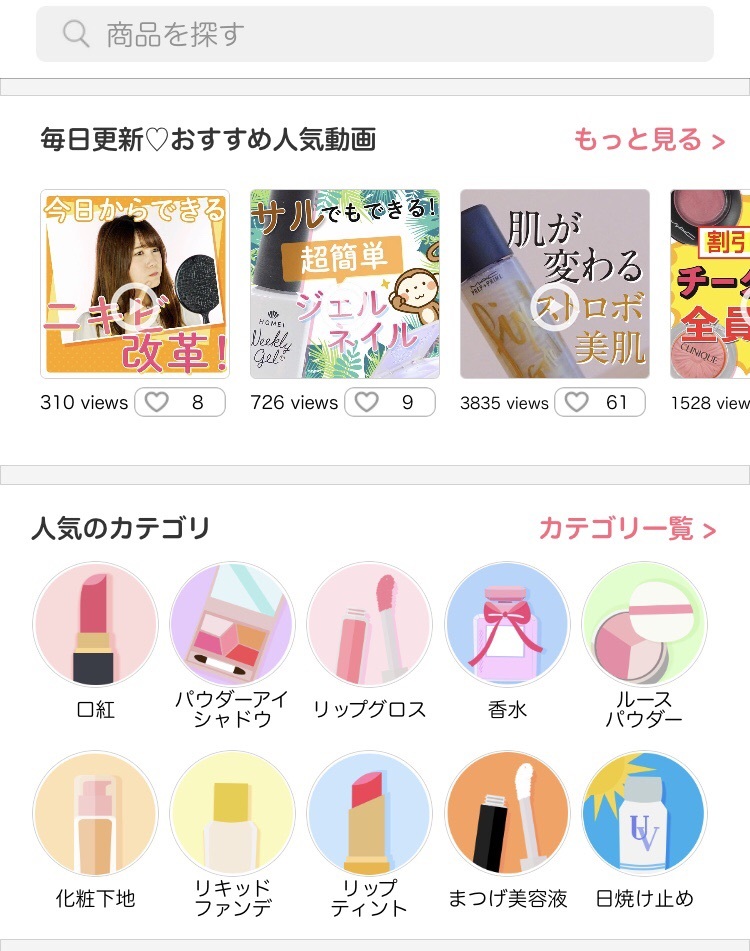750x951 pixels.
Task: Open the ジェルネイル video thumbnail
Action: [345, 285]
